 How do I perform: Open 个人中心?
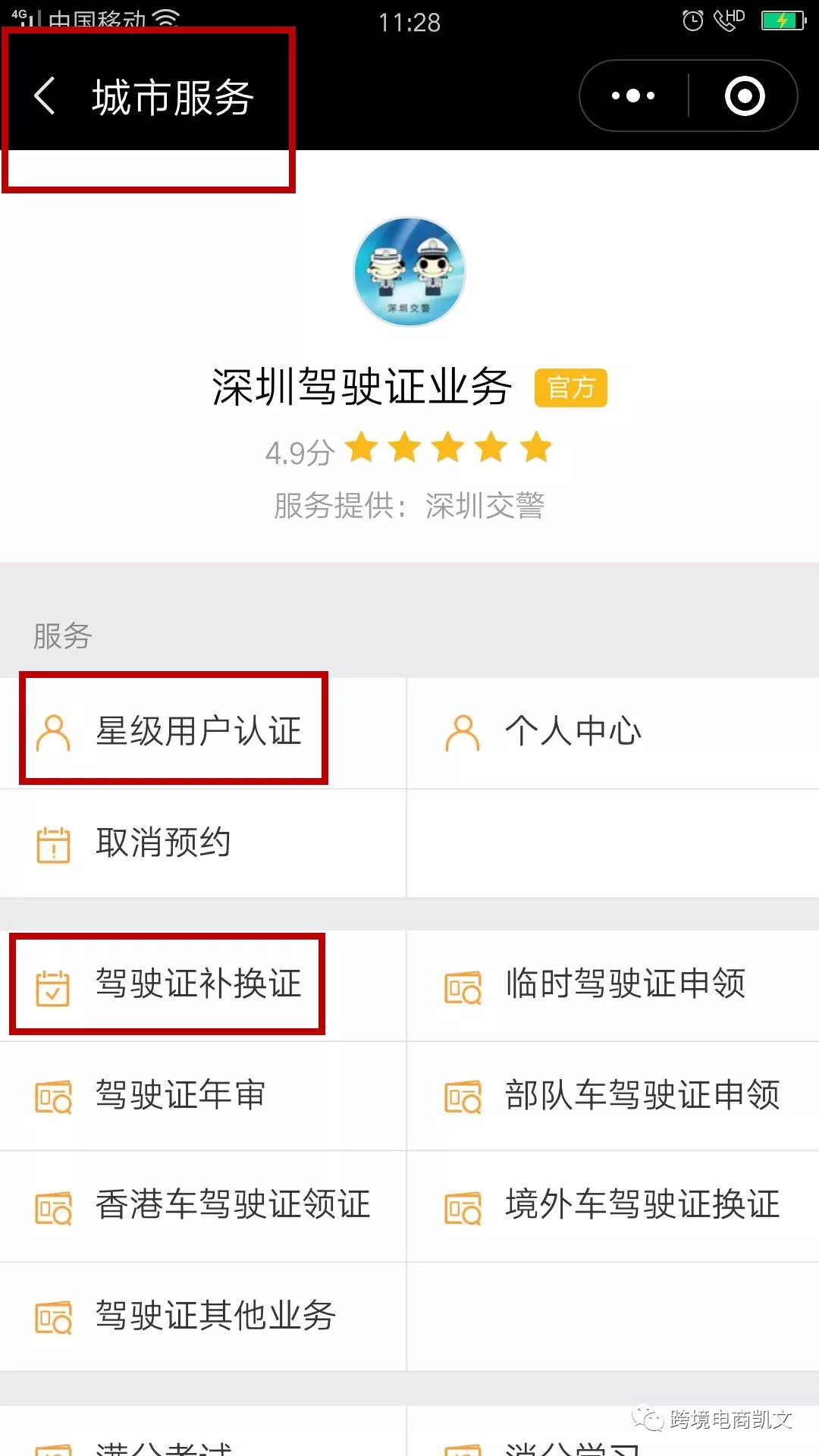click(x=613, y=733)
